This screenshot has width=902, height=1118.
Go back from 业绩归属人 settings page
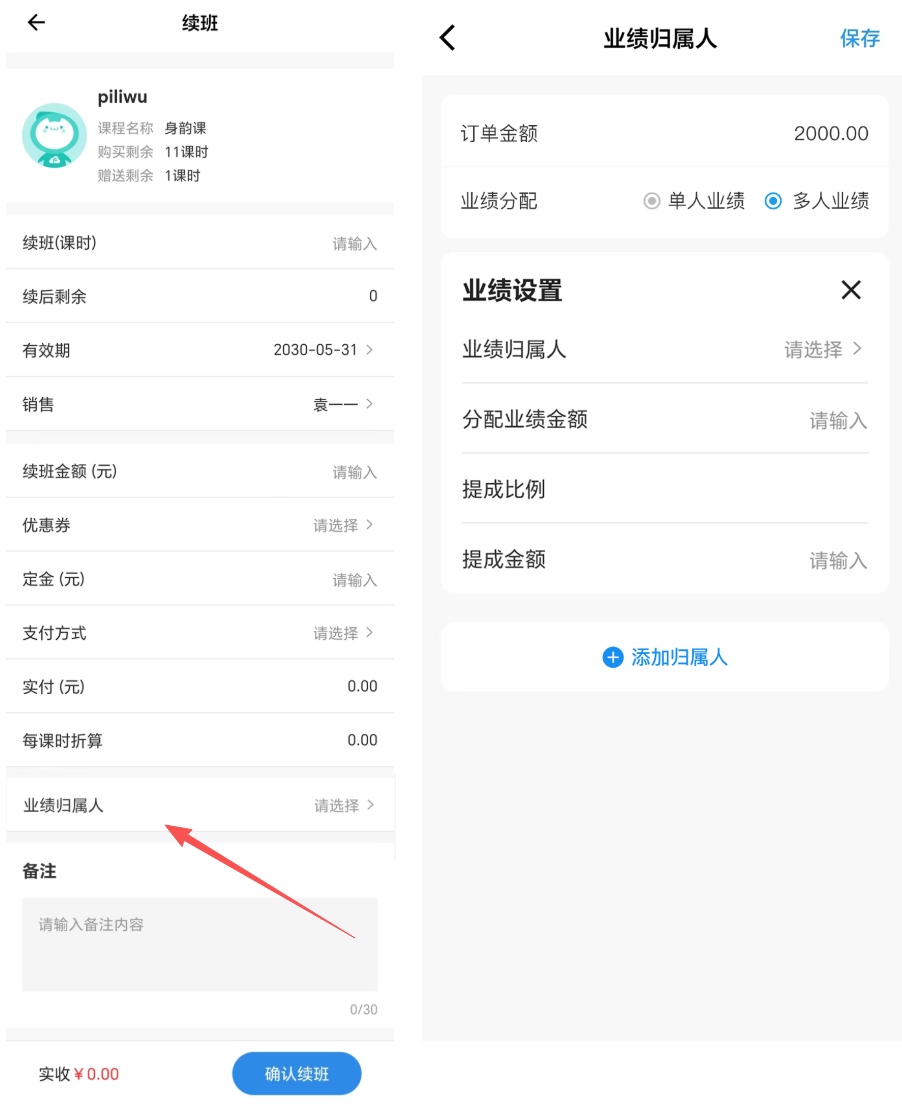tap(447, 38)
